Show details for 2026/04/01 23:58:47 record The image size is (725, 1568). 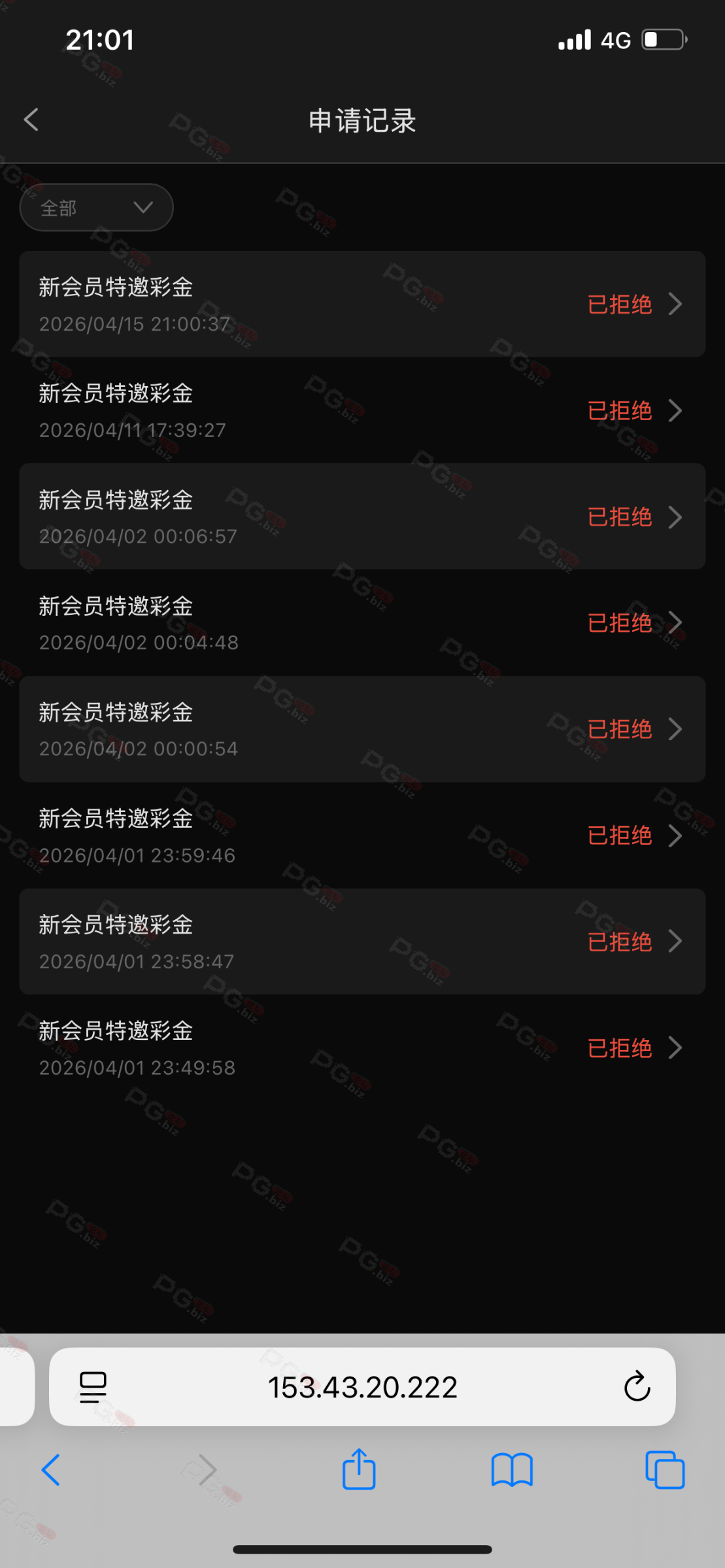[362, 941]
